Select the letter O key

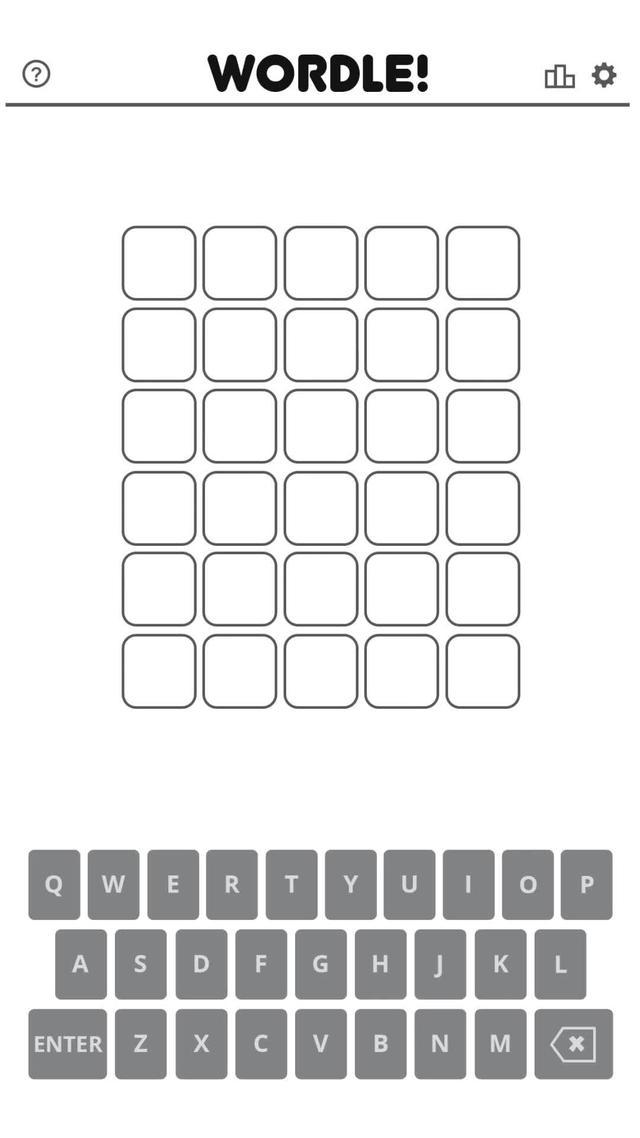pyautogui.click(x=527, y=885)
